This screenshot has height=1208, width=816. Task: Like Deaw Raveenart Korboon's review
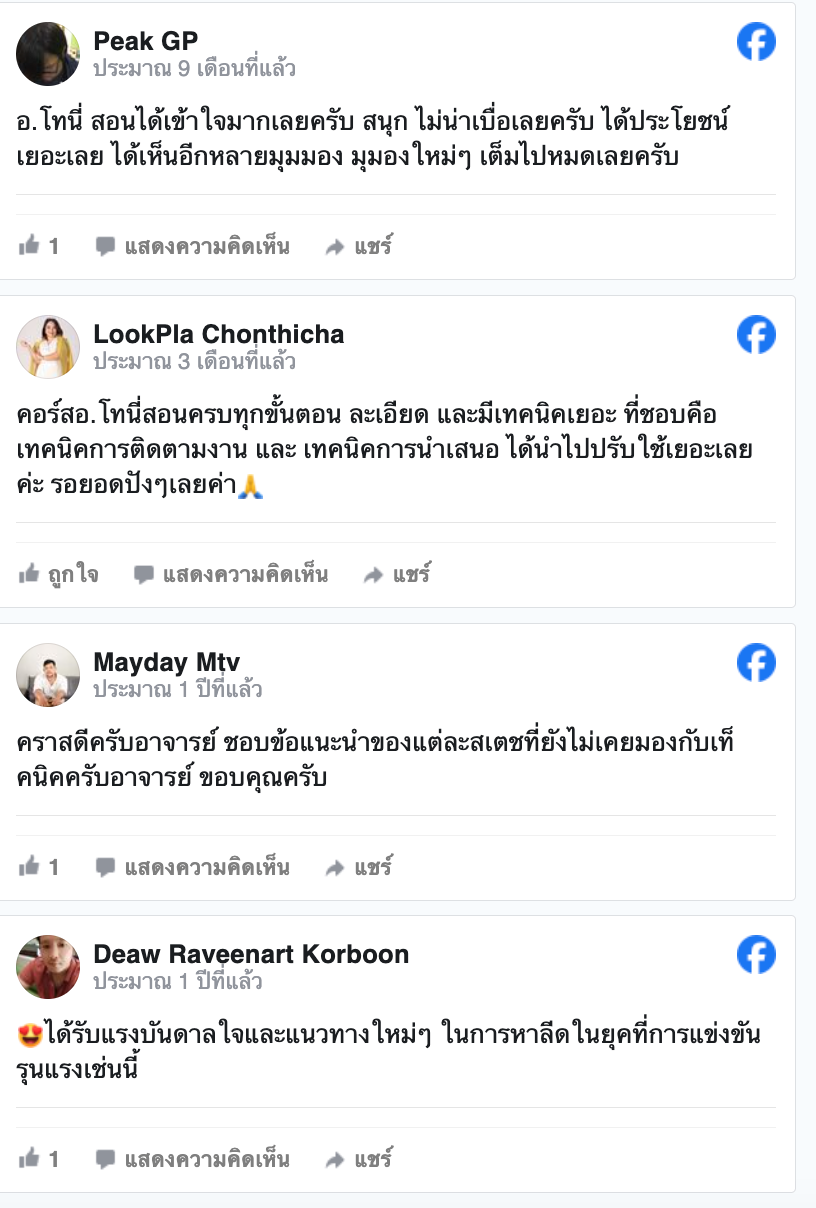point(39,1159)
